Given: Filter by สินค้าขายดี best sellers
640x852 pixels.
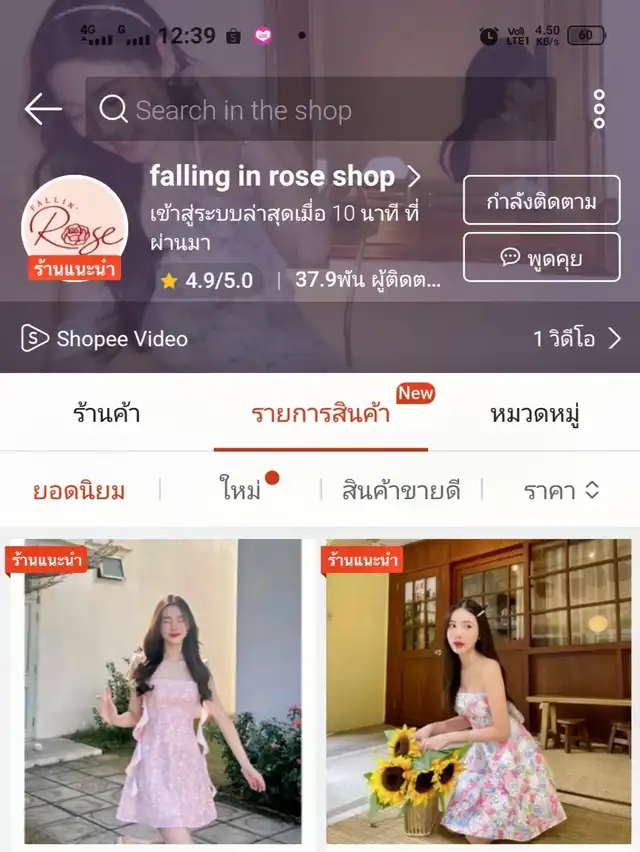Looking at the screenshot, I should click(401, 490).
